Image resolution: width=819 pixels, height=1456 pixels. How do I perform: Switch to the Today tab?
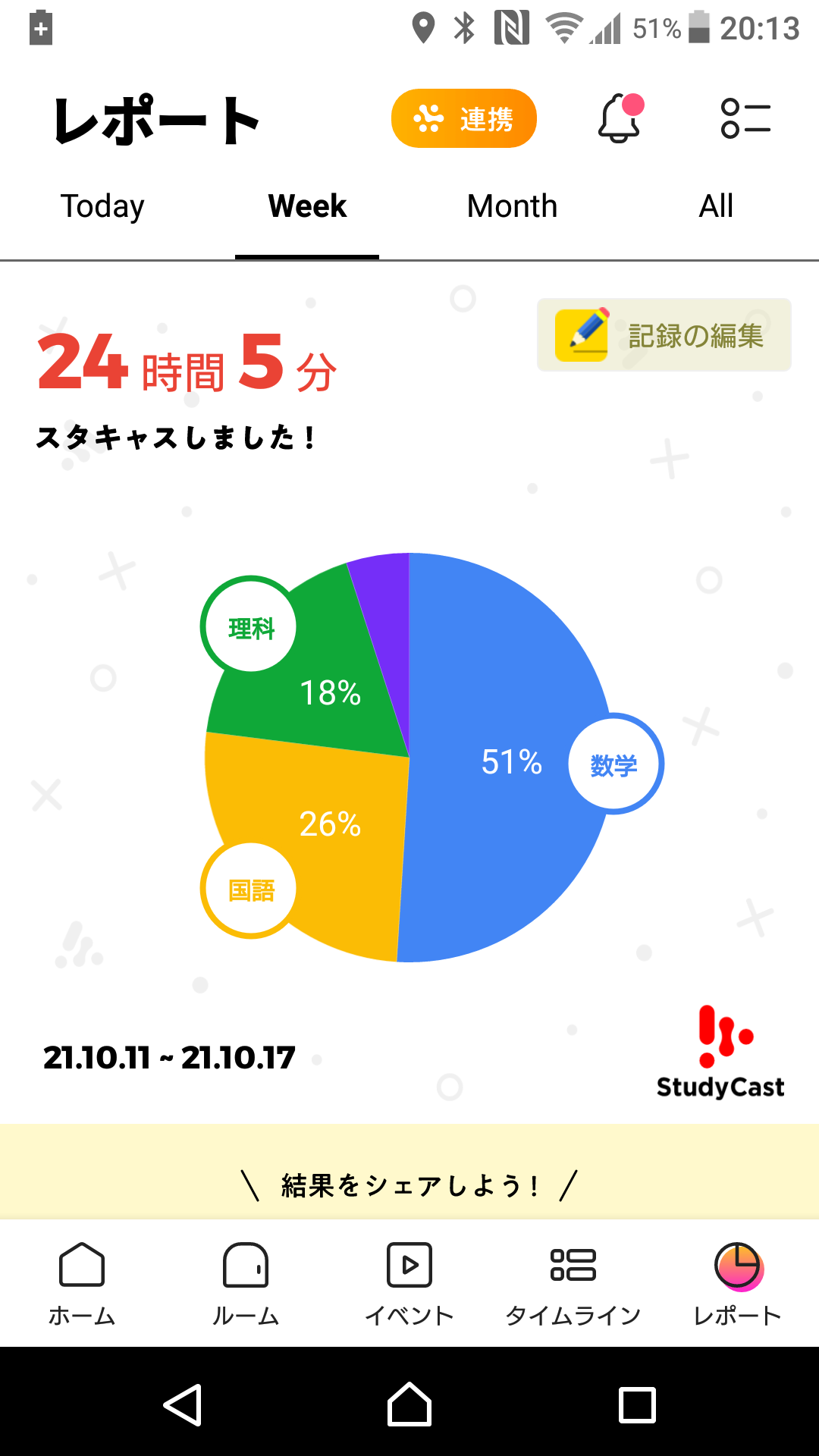tap(102, 206)
